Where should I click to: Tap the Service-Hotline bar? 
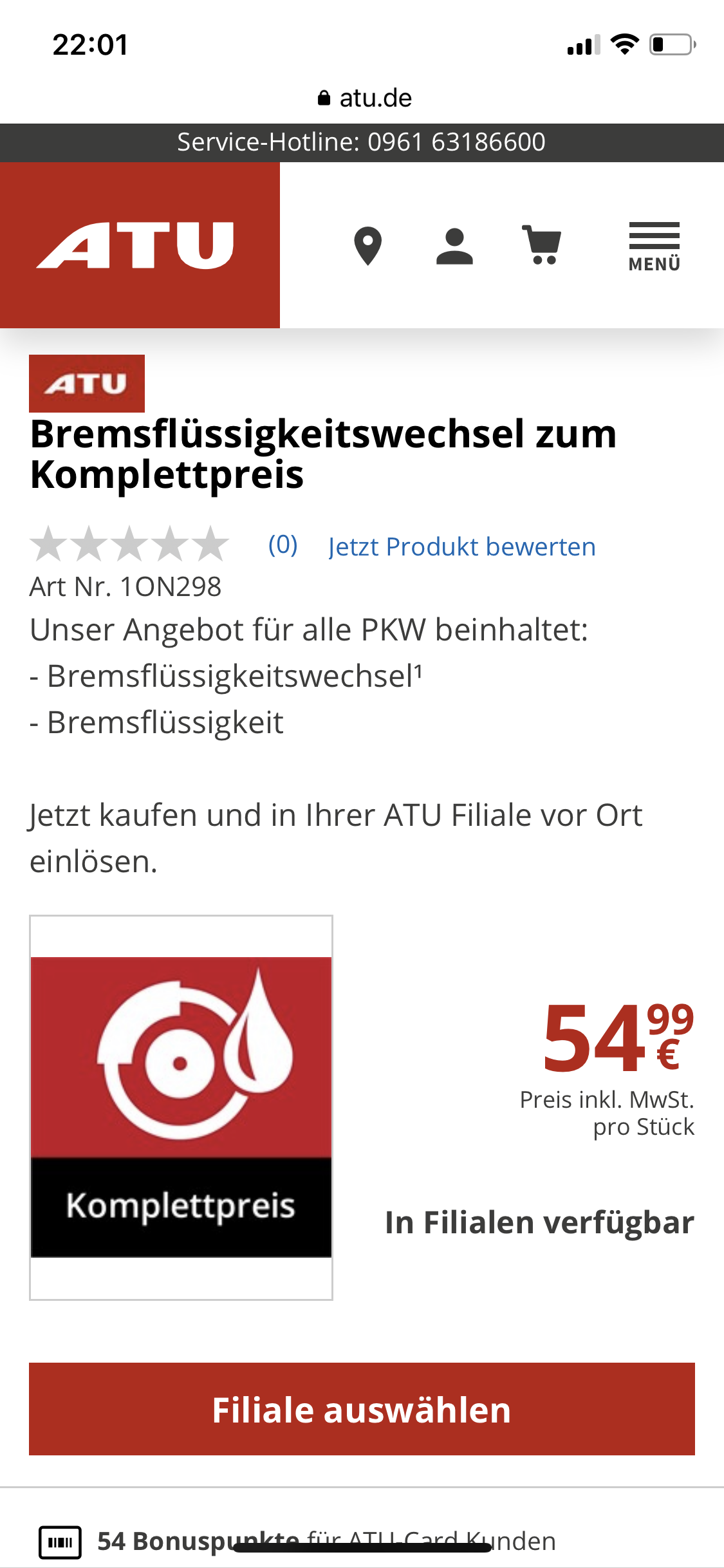(362, 142)
